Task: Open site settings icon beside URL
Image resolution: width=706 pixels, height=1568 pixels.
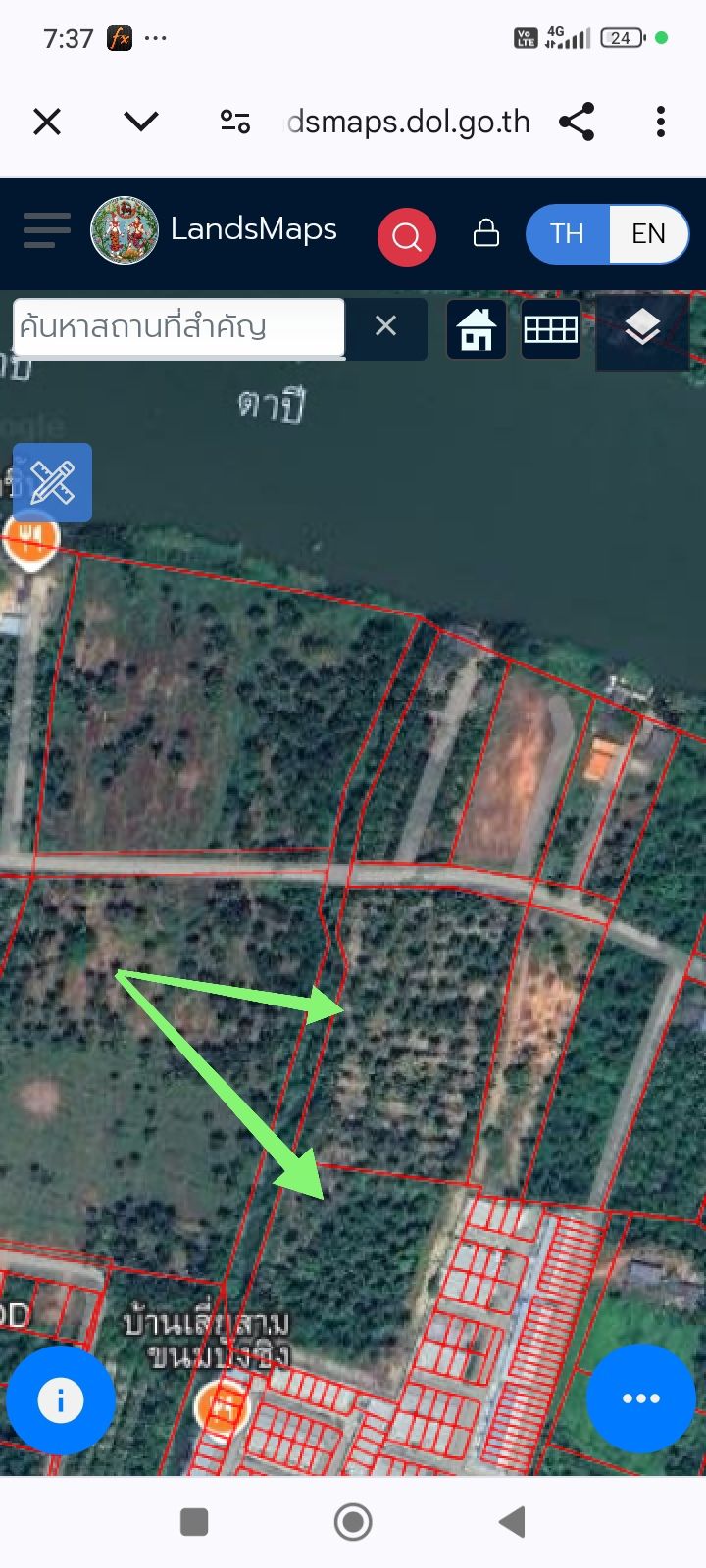Action: click(x=234, y=122)
